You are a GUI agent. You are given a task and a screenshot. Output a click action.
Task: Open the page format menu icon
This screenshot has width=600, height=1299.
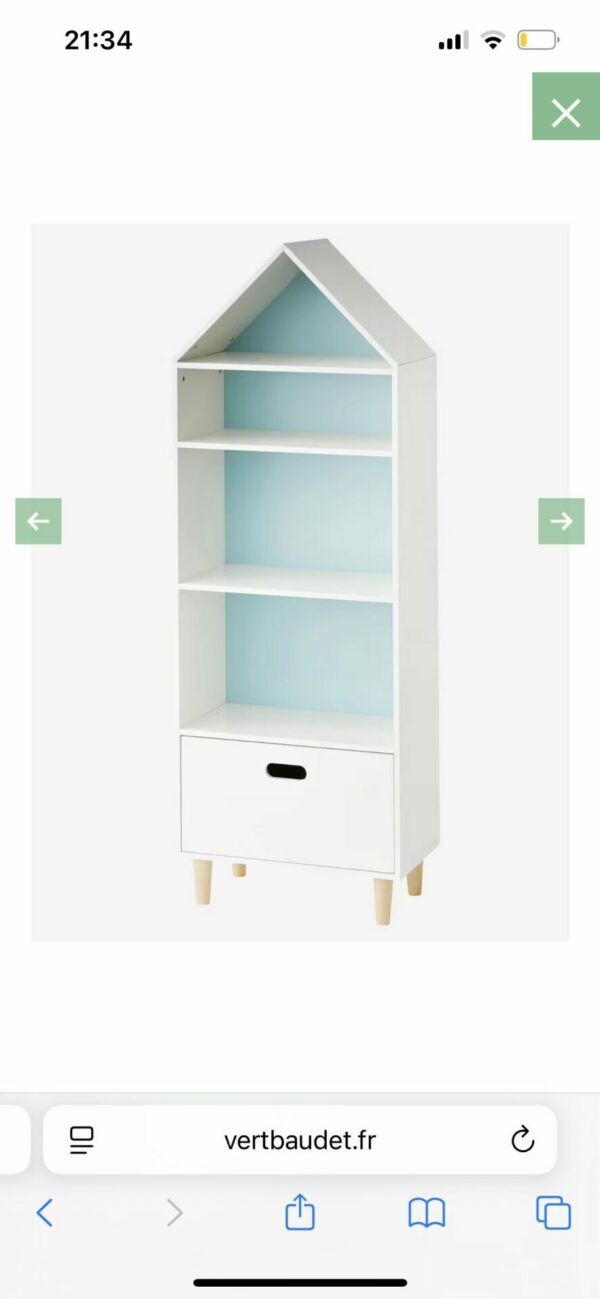(82, 1139)
